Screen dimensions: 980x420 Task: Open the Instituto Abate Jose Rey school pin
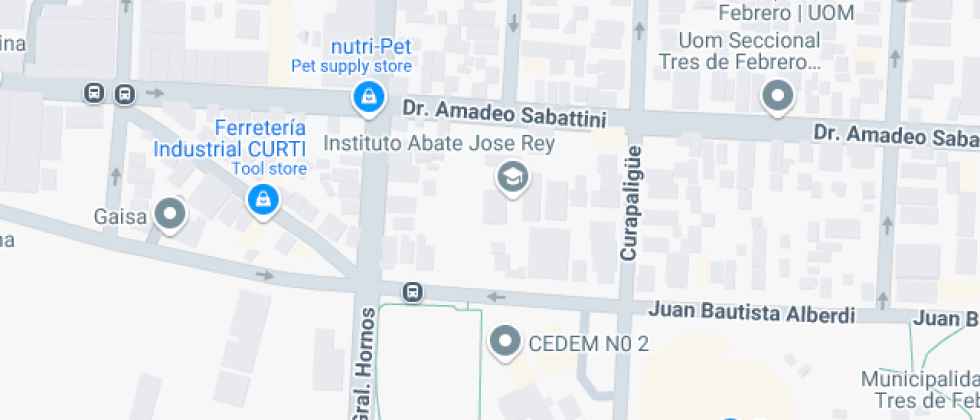(x=513, y=177)
